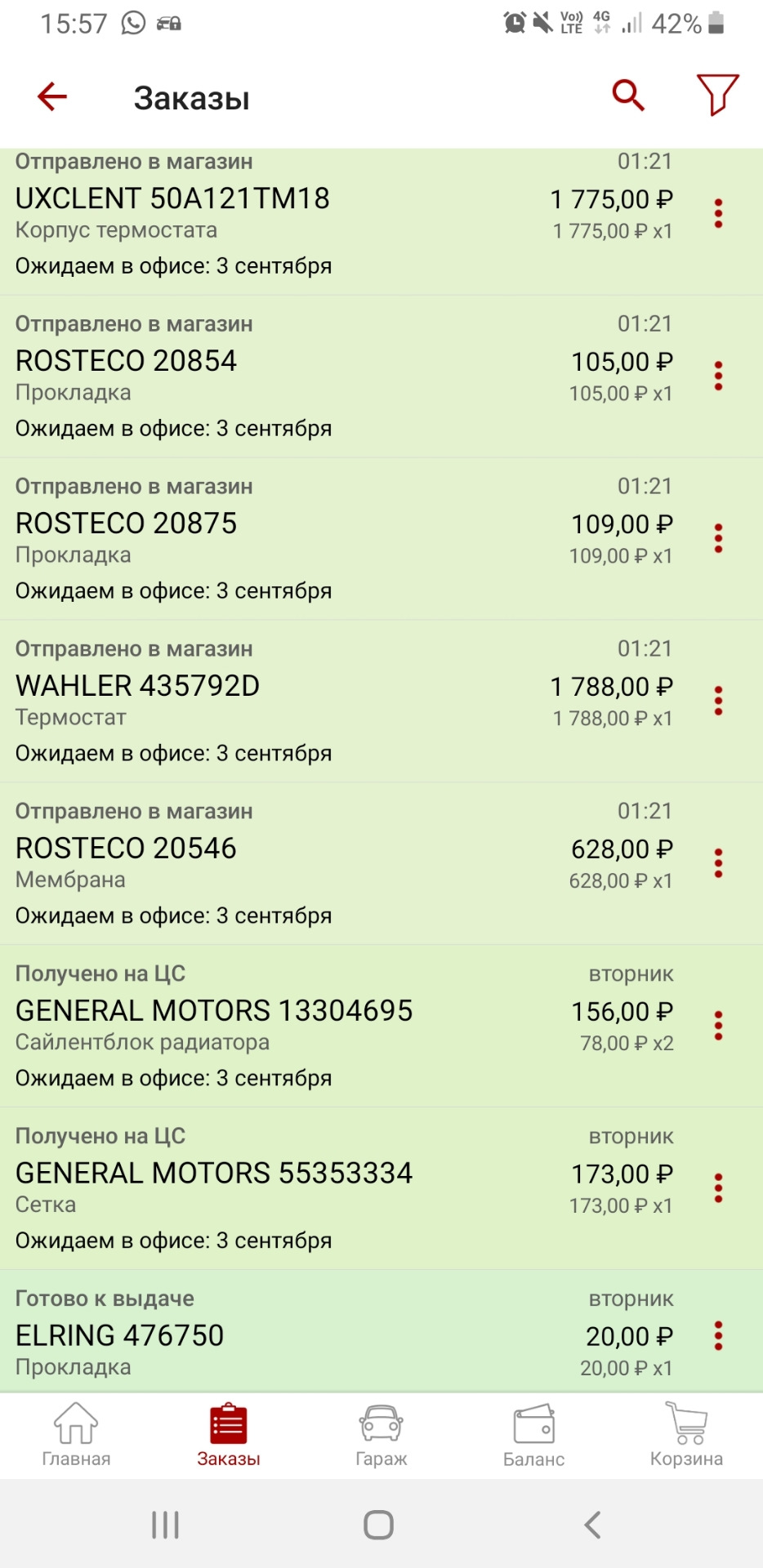Open options menu for WAHLER 435792D order
763x1568 pixels.
(718, 700)
